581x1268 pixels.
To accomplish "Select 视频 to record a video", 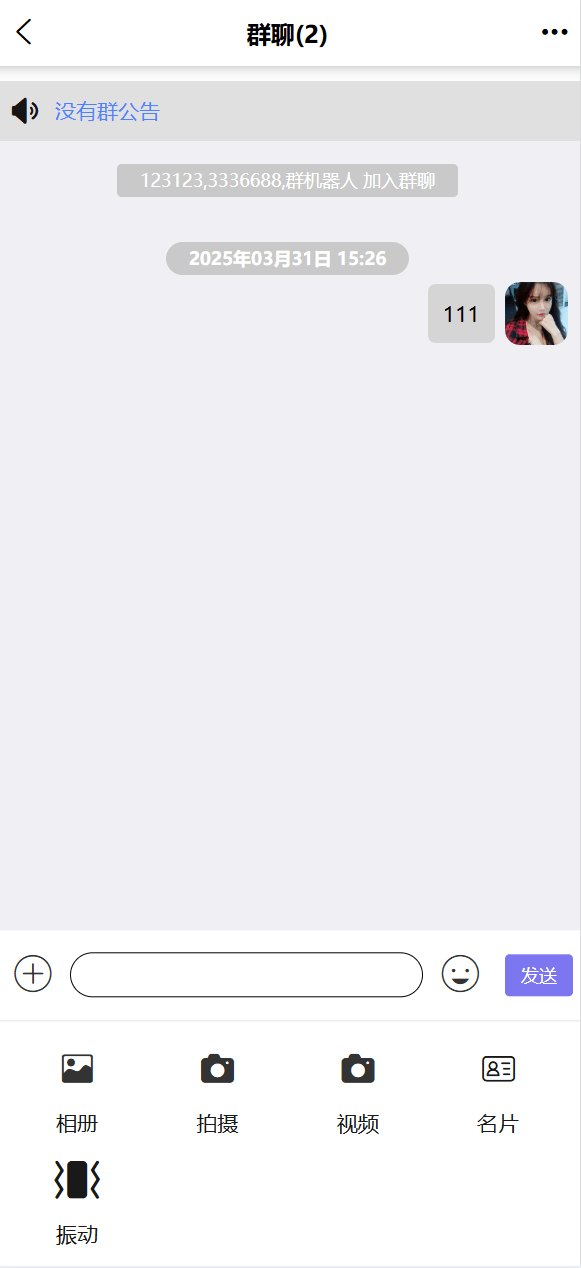I will click(358, 1094).
